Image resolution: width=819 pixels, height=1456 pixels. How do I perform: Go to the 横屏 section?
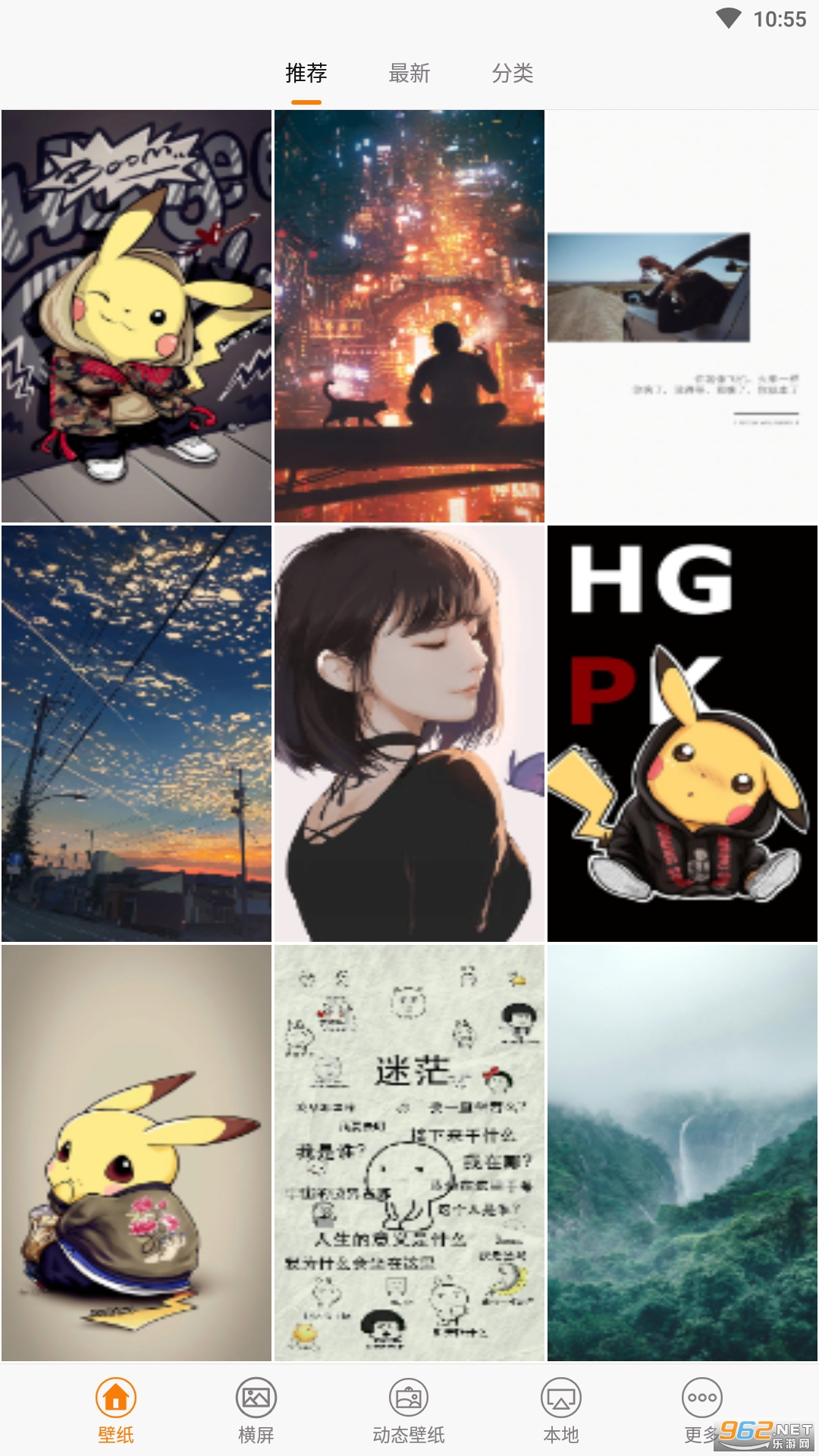(x=256, y=1411)
